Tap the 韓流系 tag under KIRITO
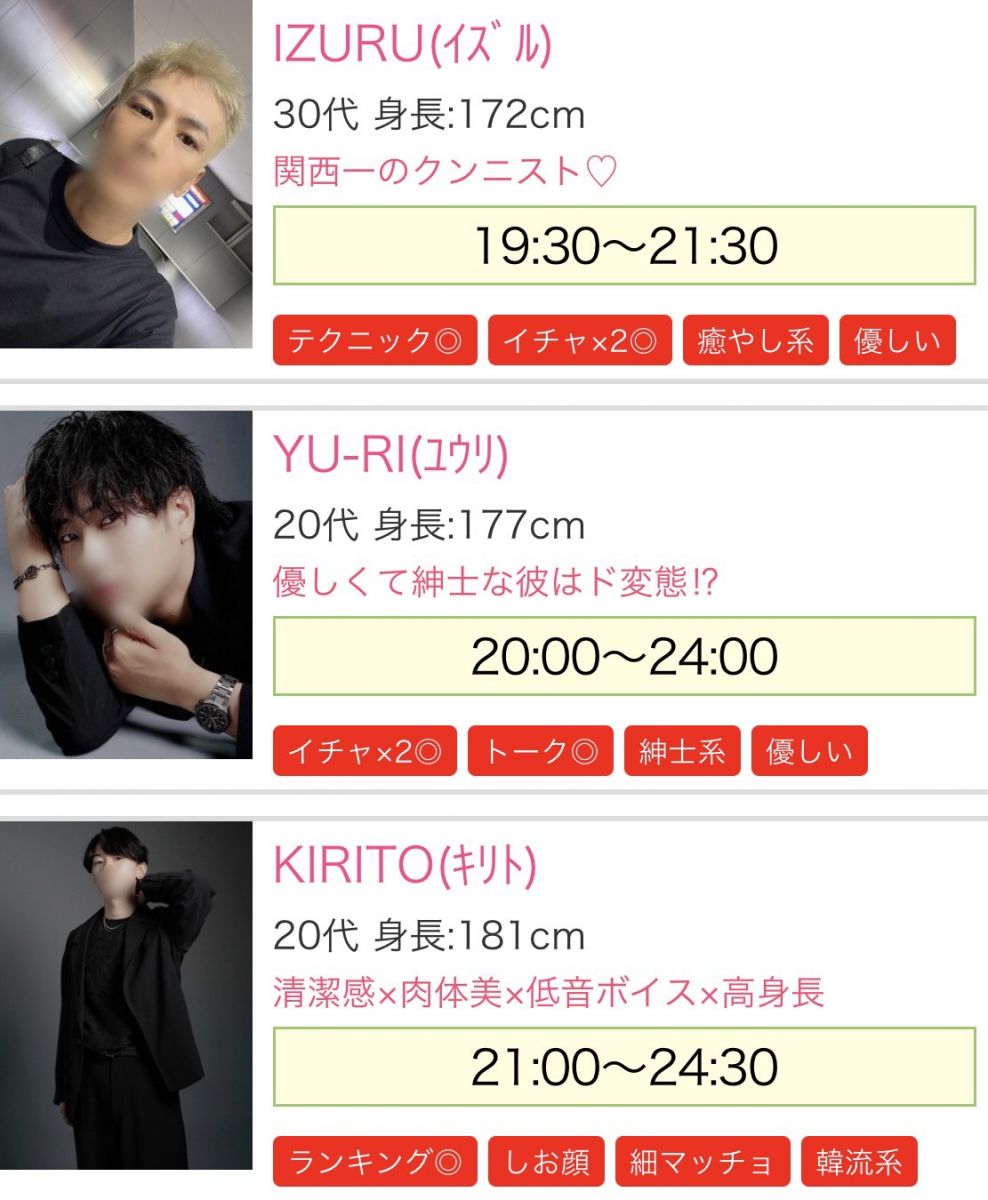 [x=858, y=1162]
